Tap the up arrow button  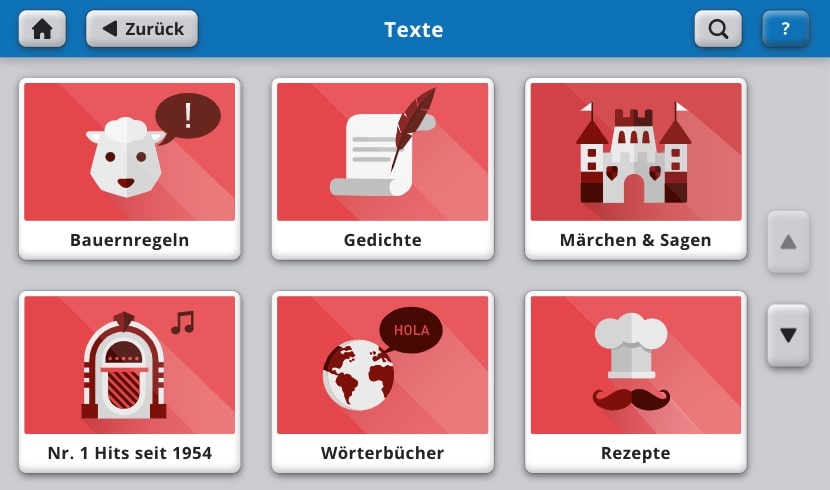[788, 242]
